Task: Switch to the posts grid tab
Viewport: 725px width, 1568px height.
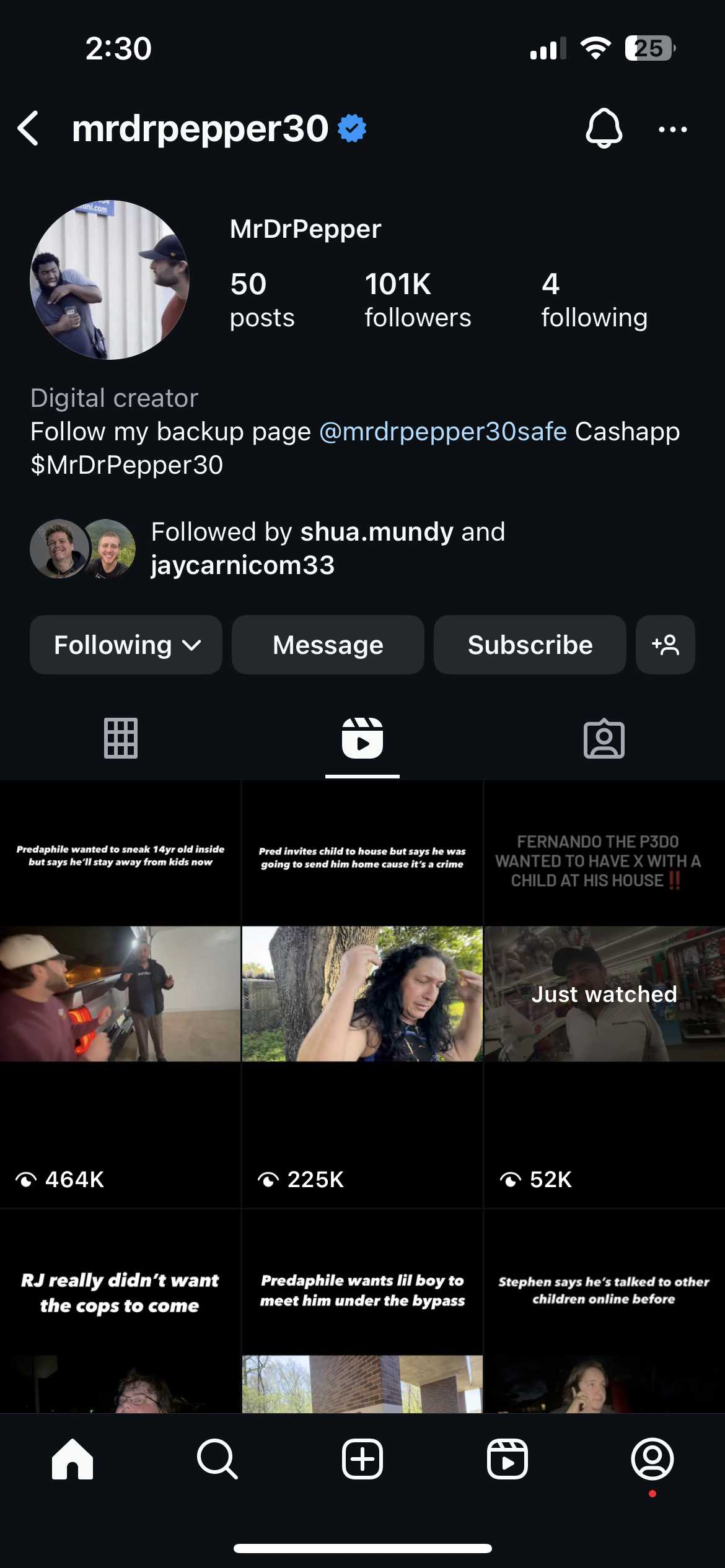Action: [x=121, y=738]
